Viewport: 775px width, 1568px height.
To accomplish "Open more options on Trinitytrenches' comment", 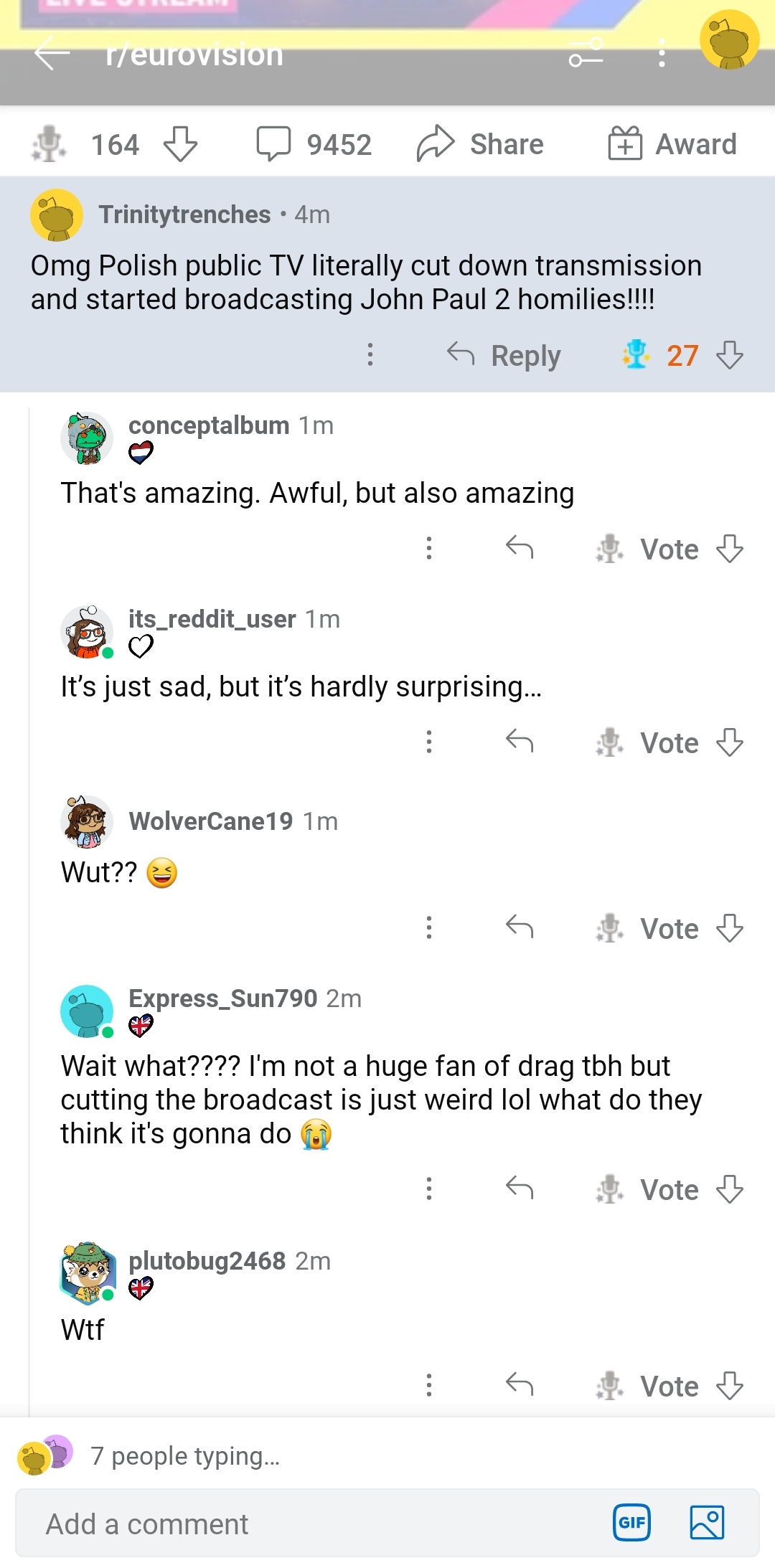I will [370, 354].
